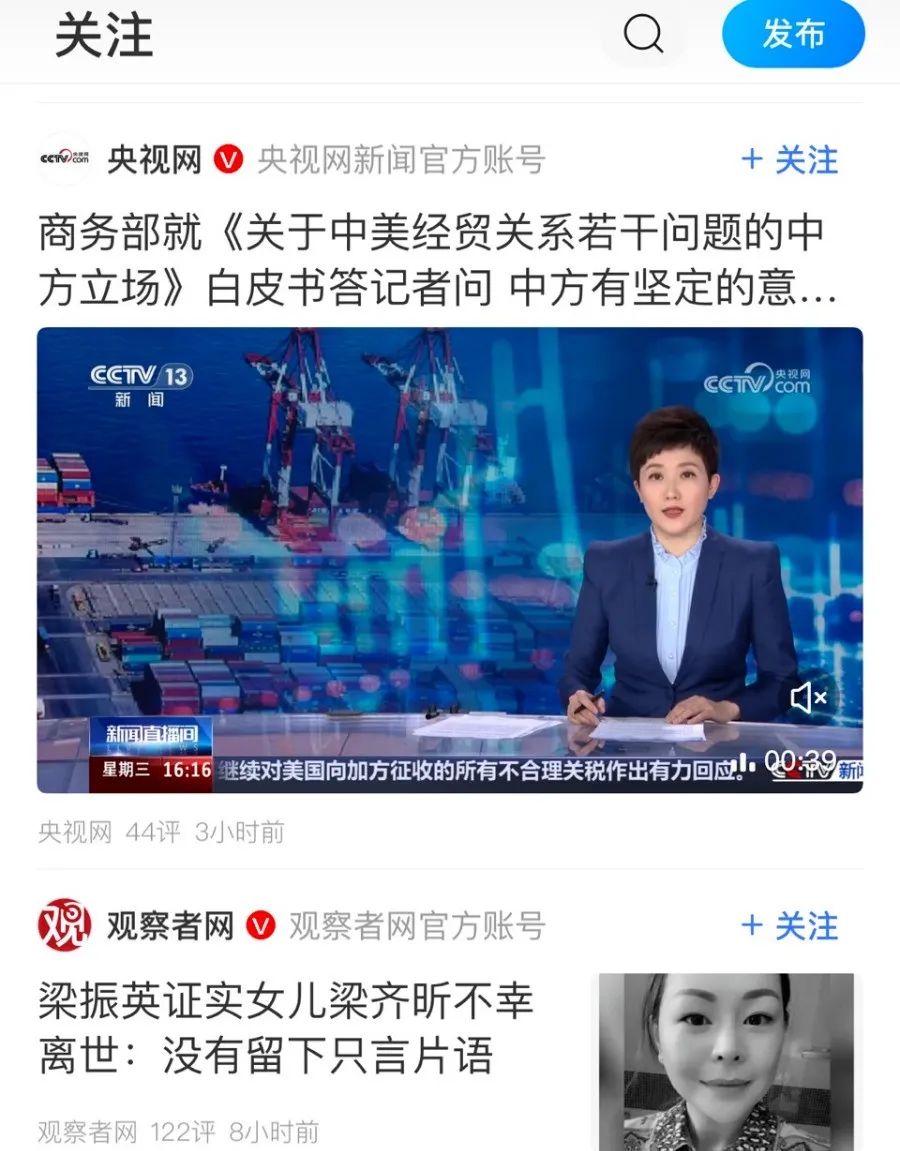This screenshot has height=1151, width=900.
Task: Tap the 发布 publish button
Action: 793,34
